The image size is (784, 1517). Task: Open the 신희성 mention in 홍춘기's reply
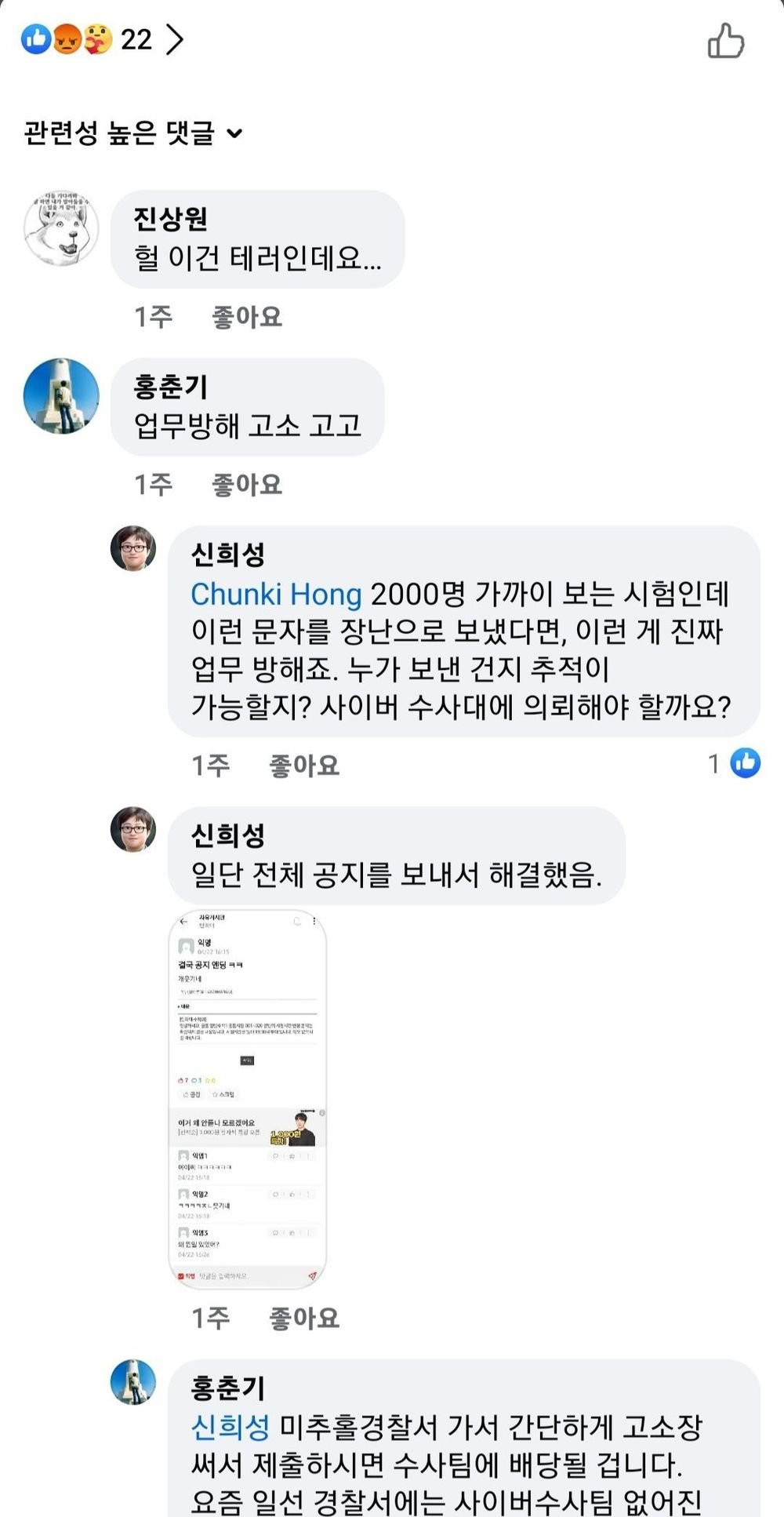point(230,1426)
